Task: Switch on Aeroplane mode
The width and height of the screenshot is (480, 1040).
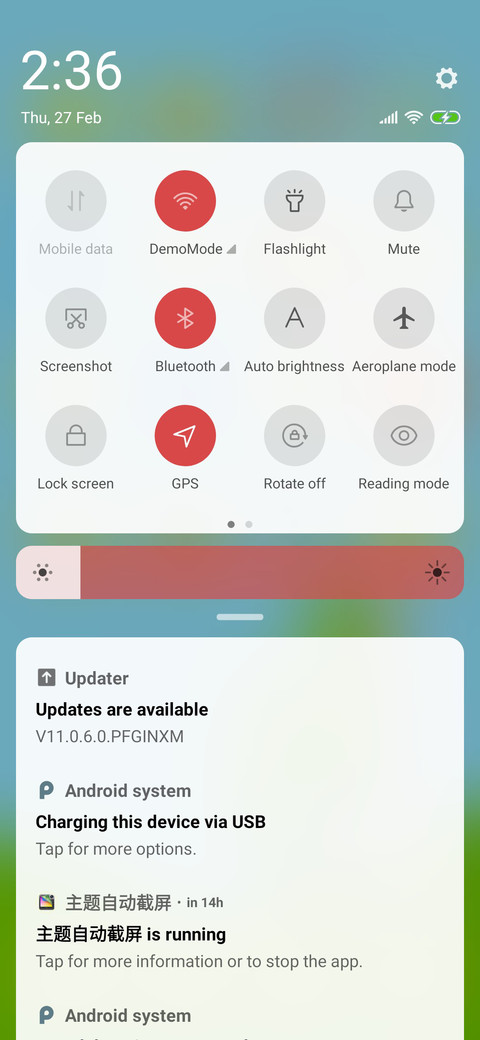Action: (404, 318)
